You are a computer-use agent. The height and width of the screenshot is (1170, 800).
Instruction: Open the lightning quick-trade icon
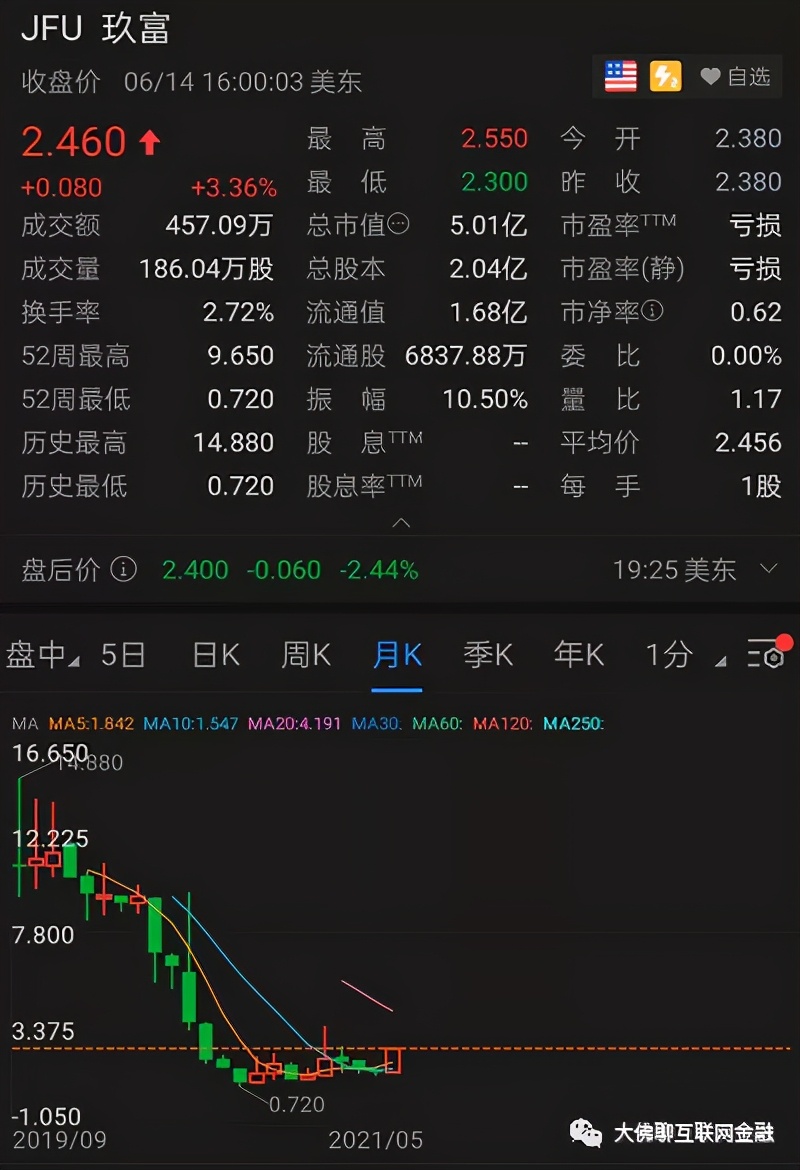click(x=665, y=75)
